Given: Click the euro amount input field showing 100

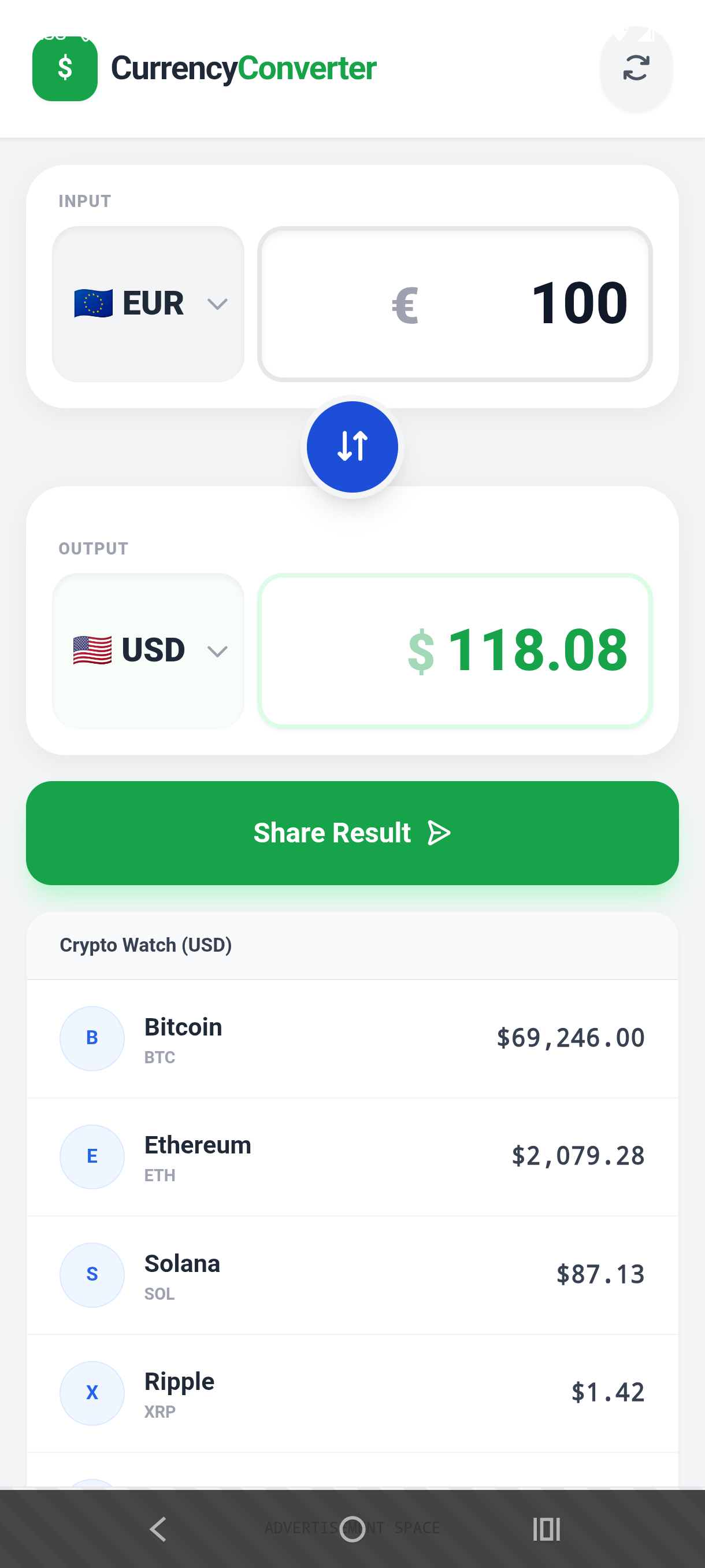Looking at the screenshot, I should [x=455, y=304].
